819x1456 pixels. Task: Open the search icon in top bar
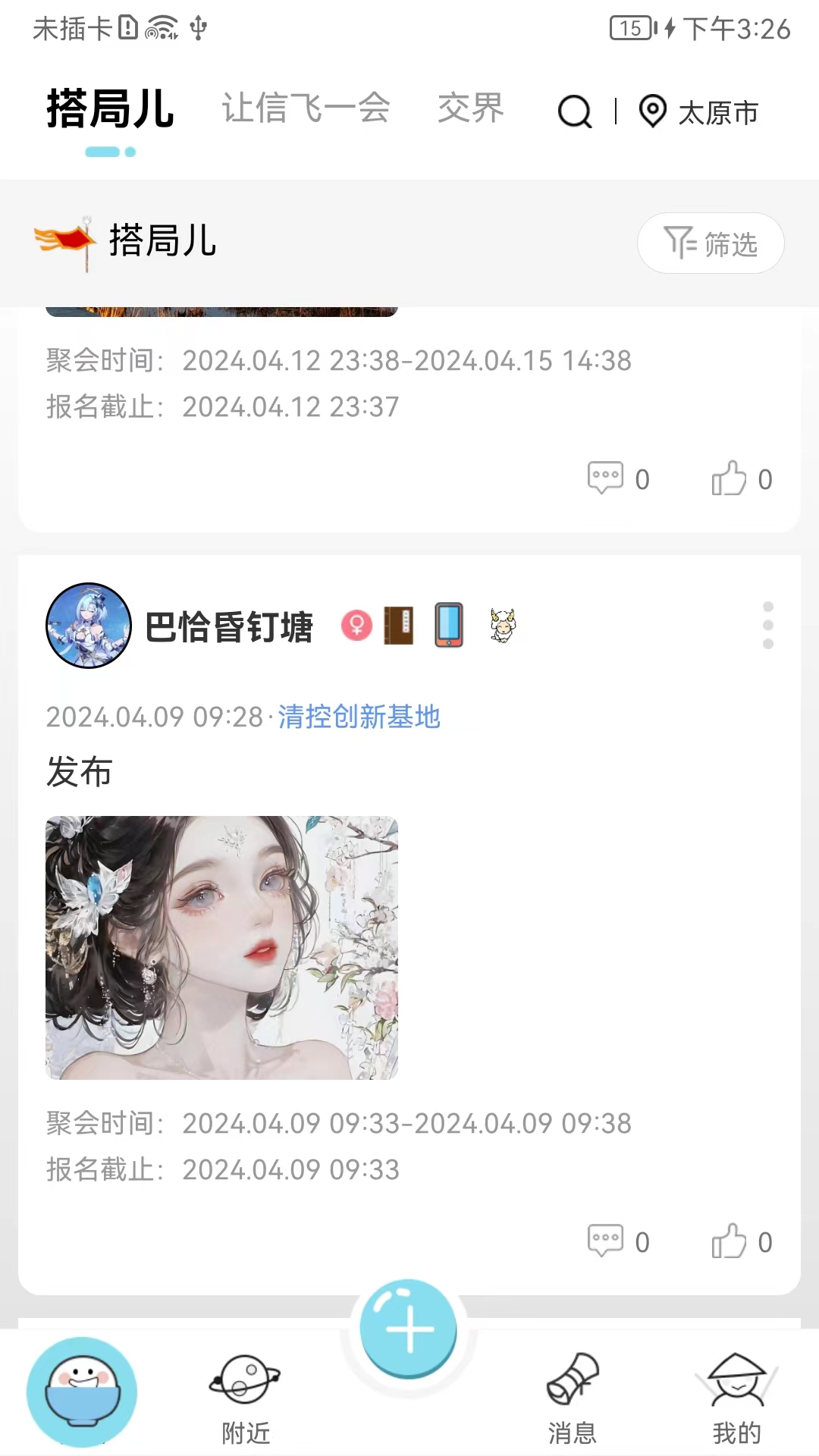575,111
